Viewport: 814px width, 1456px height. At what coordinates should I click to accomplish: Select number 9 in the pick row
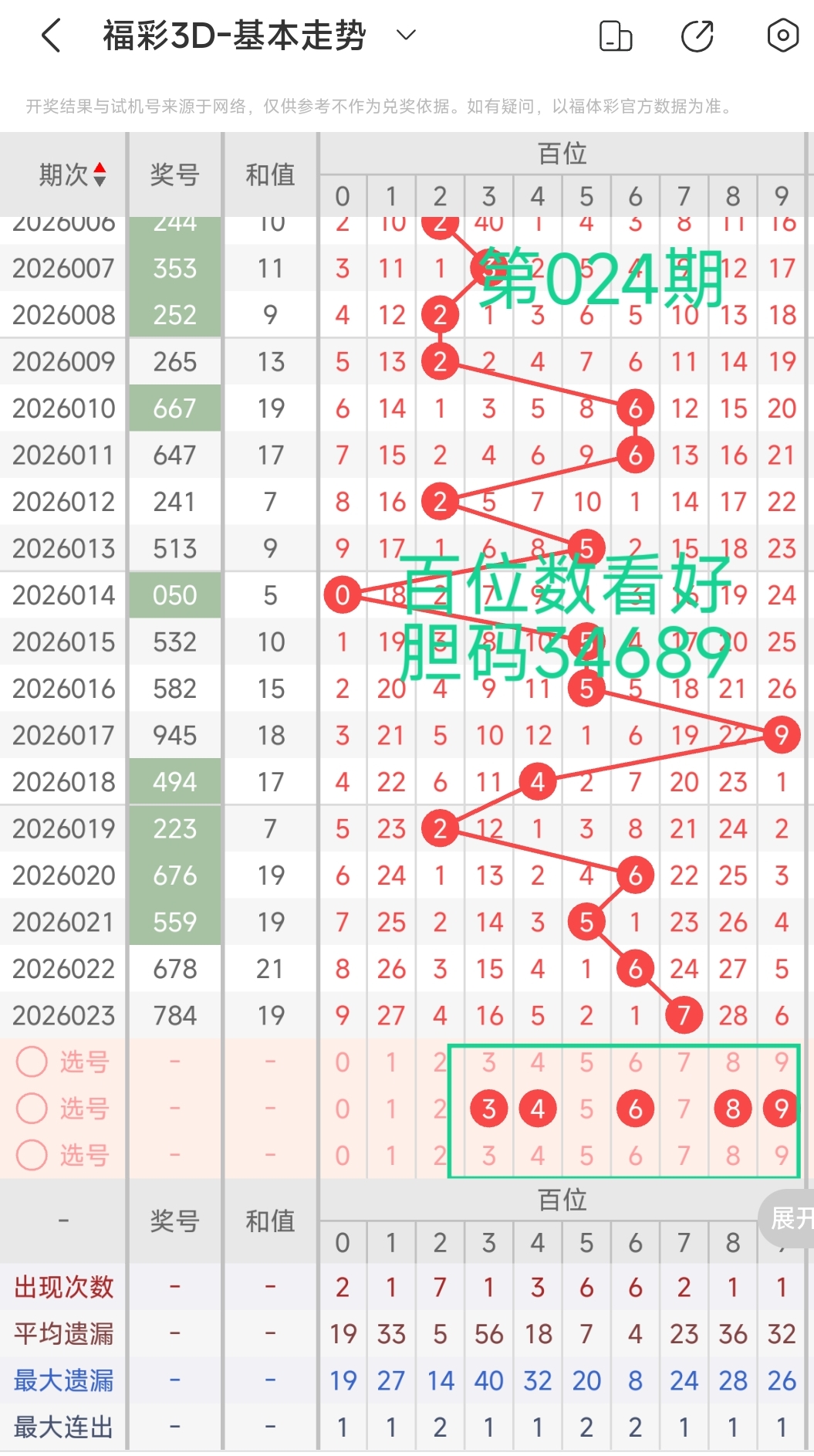pyautogui.click(x=782, y=1108)
